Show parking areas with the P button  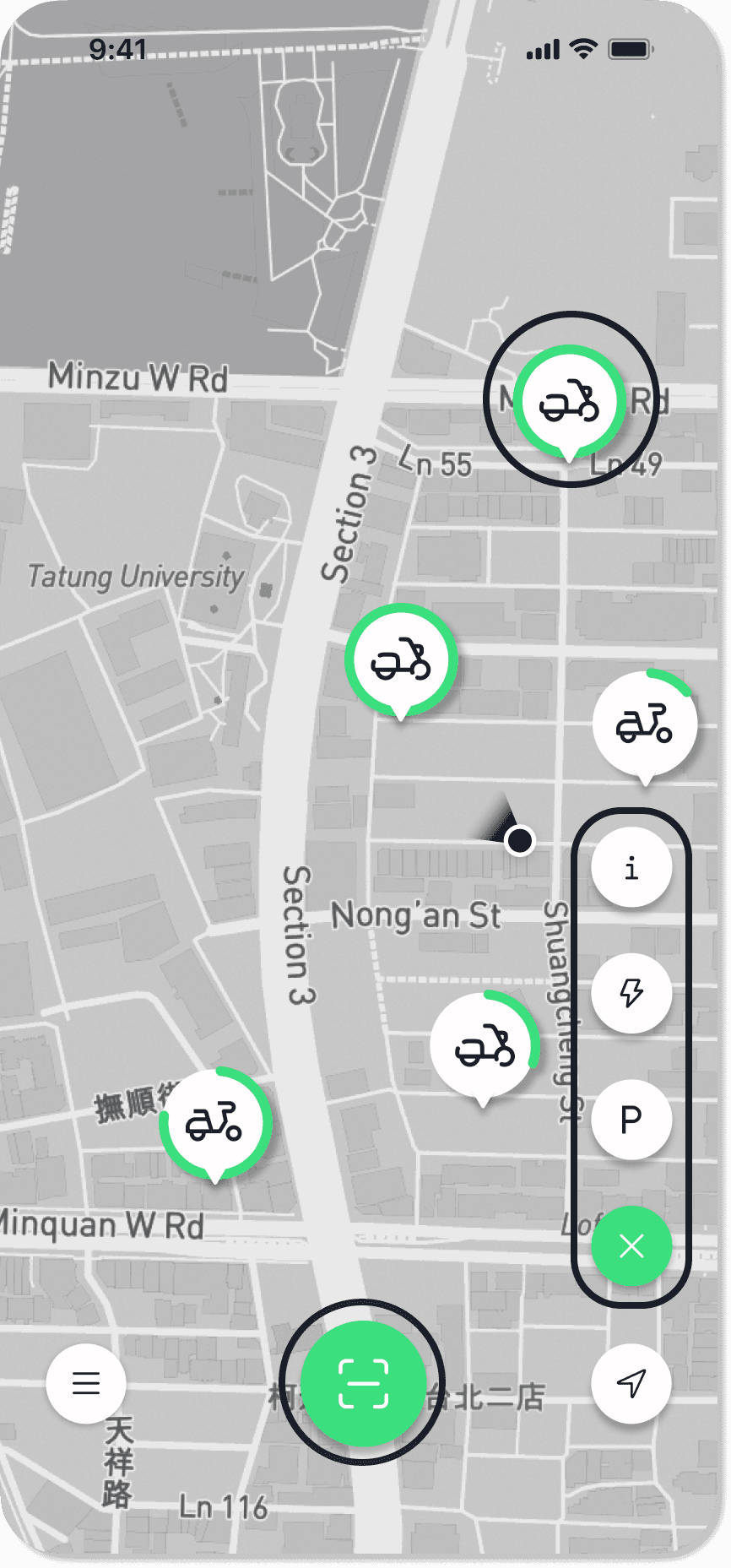click(x=631, y=1120)
